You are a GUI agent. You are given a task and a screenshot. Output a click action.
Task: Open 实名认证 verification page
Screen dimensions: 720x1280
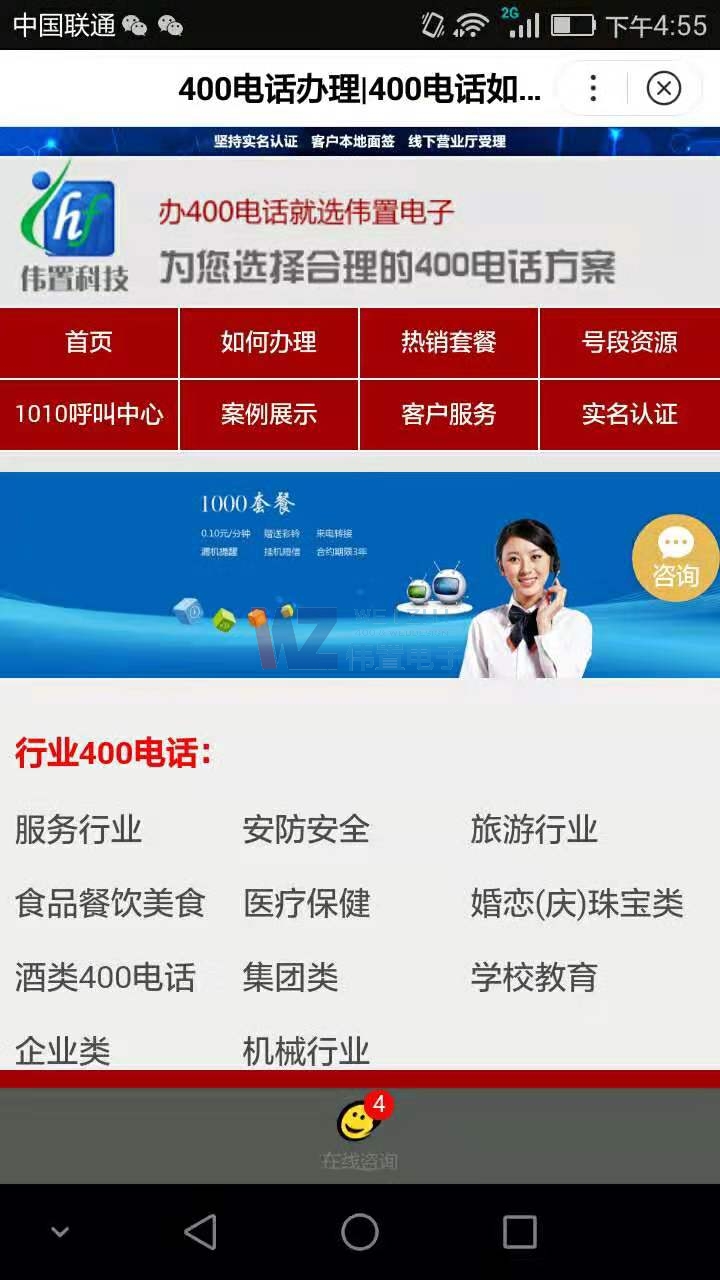tap(629, 414)
